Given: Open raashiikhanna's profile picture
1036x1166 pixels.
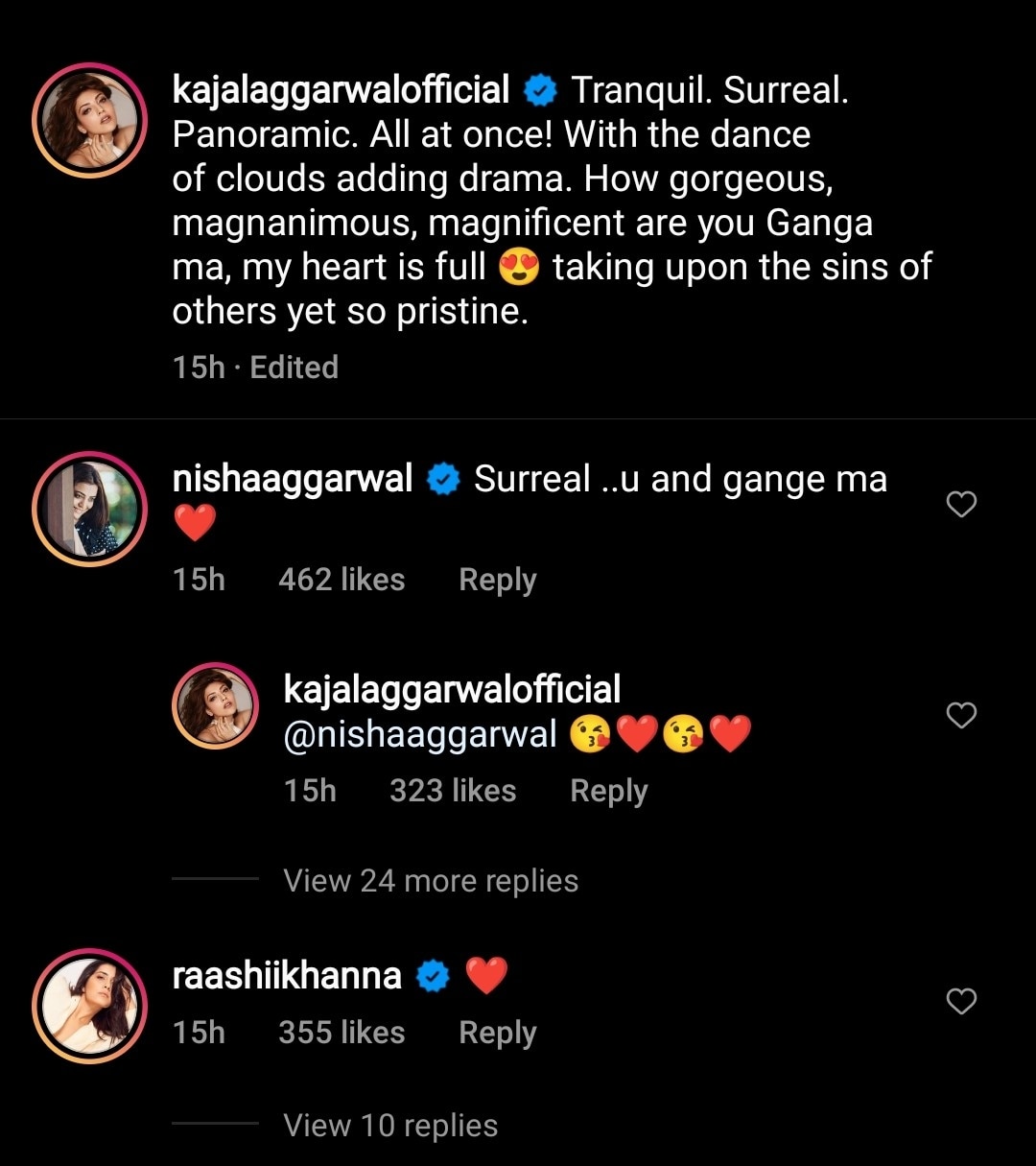Looking at the screenshot, I should tap(89, 1005).
